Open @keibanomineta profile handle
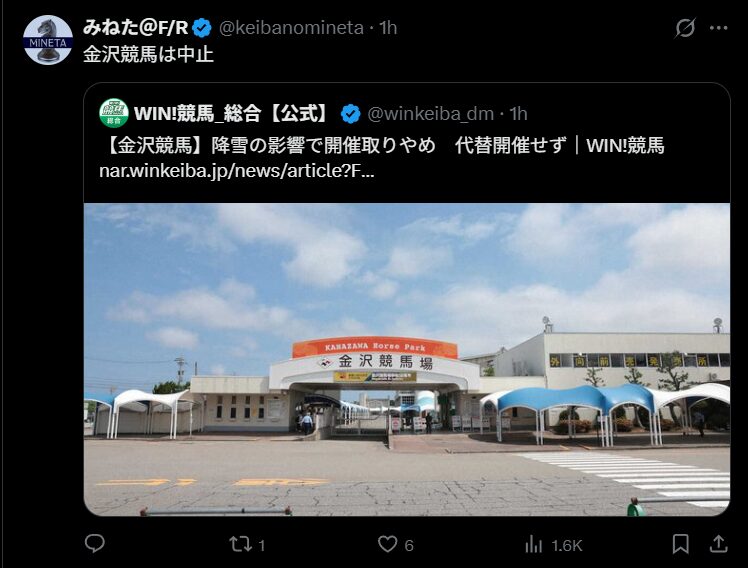Viewport: 748px width, 568px height. coord(291,28)
